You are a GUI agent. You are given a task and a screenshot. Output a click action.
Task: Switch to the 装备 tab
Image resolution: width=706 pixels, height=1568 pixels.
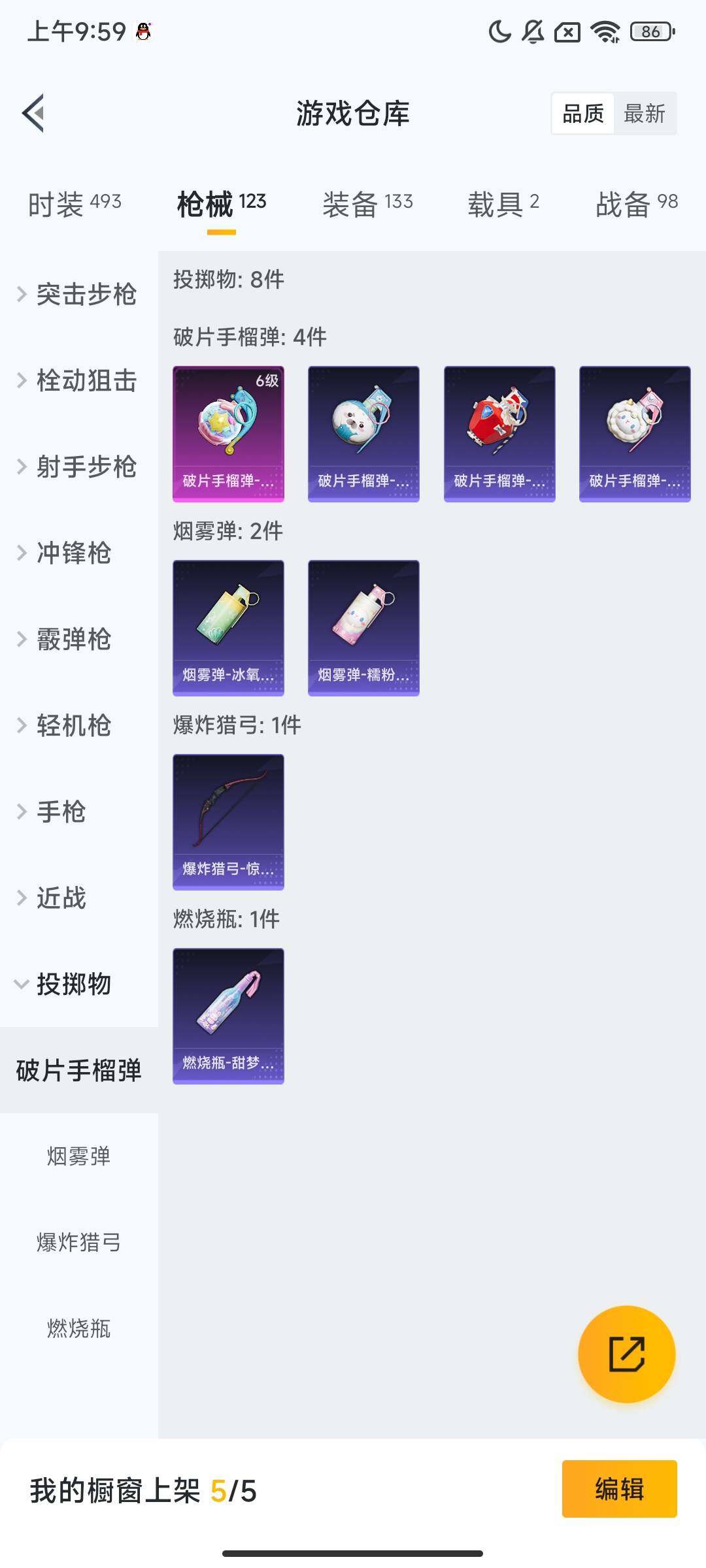click(x=367, y=204)
